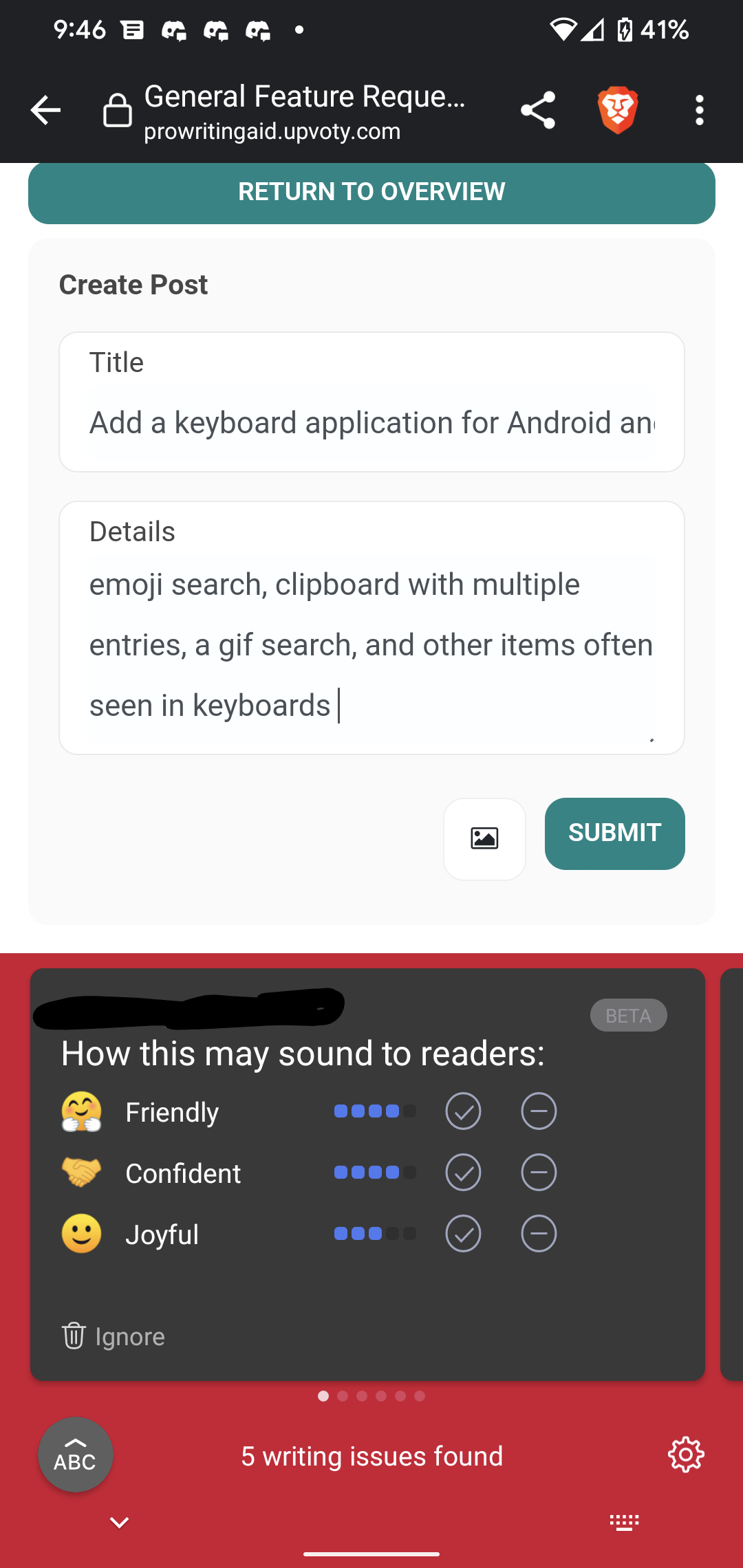Share this page
The height and width of the screenshot is (1568, 743).
[x=538, y=110]
